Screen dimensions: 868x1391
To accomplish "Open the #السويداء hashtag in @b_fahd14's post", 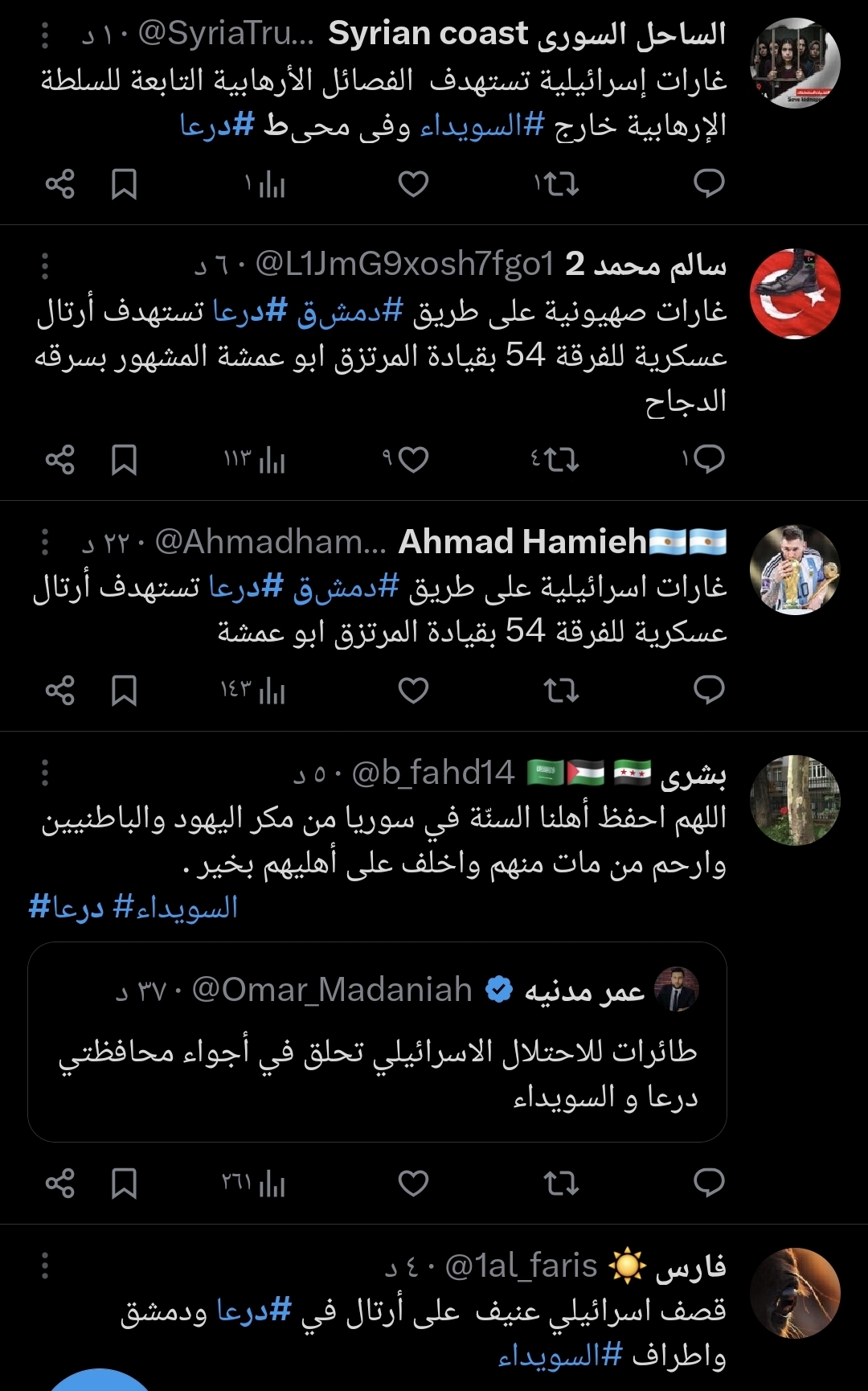I will [x=176, y=908].
